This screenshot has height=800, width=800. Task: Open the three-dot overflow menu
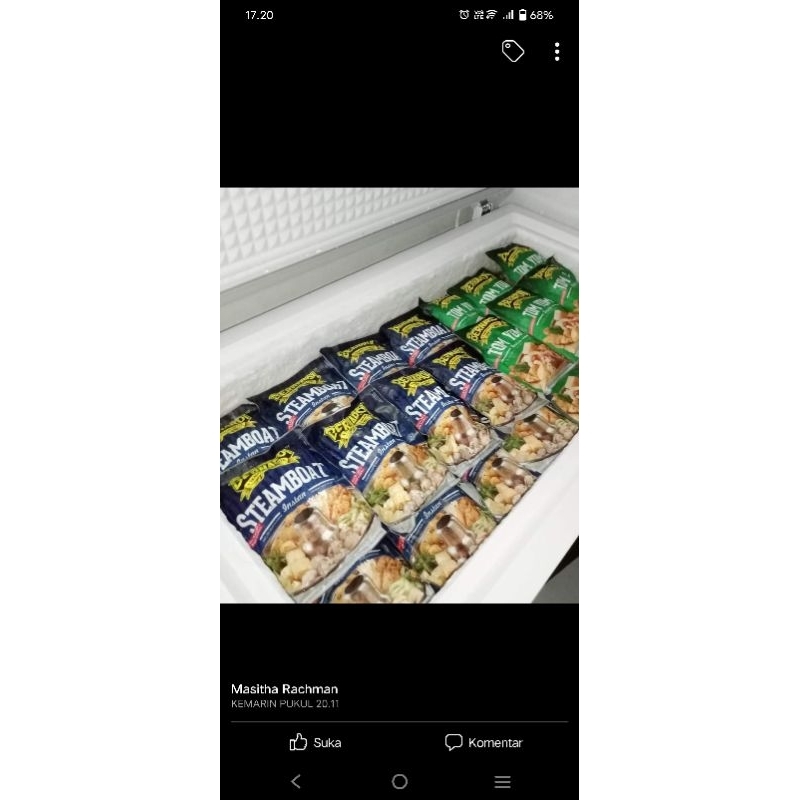[x=557, y=51]
